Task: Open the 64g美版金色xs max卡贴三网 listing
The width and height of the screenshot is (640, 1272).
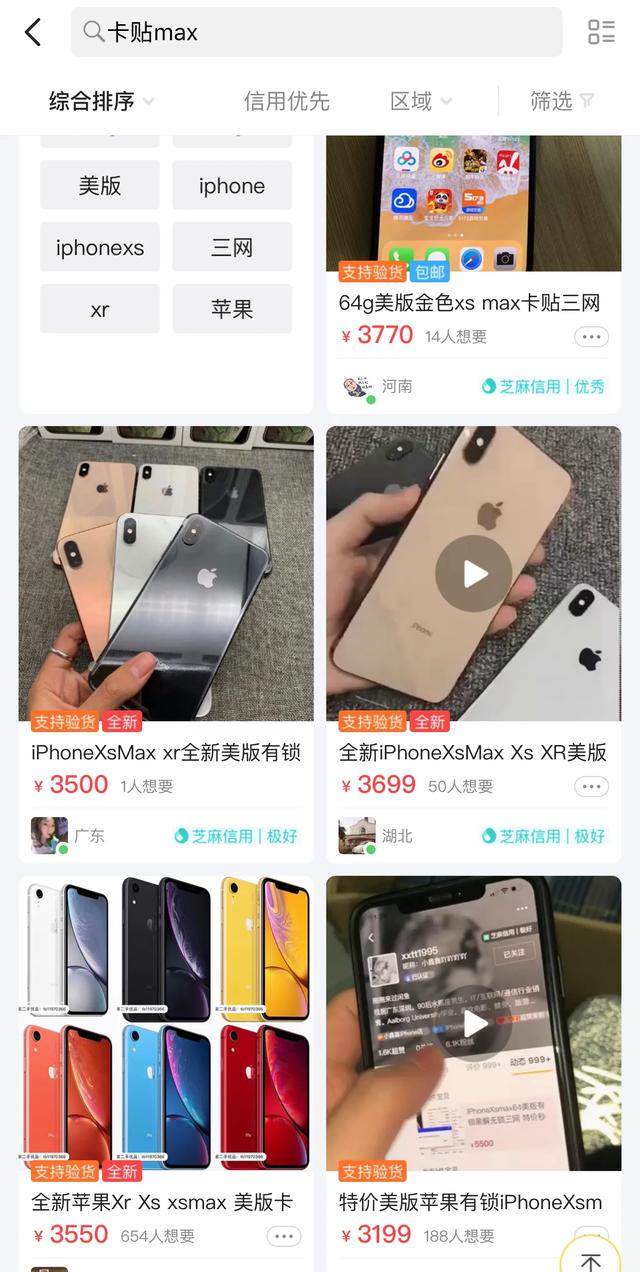Action: tap(469, 303)
